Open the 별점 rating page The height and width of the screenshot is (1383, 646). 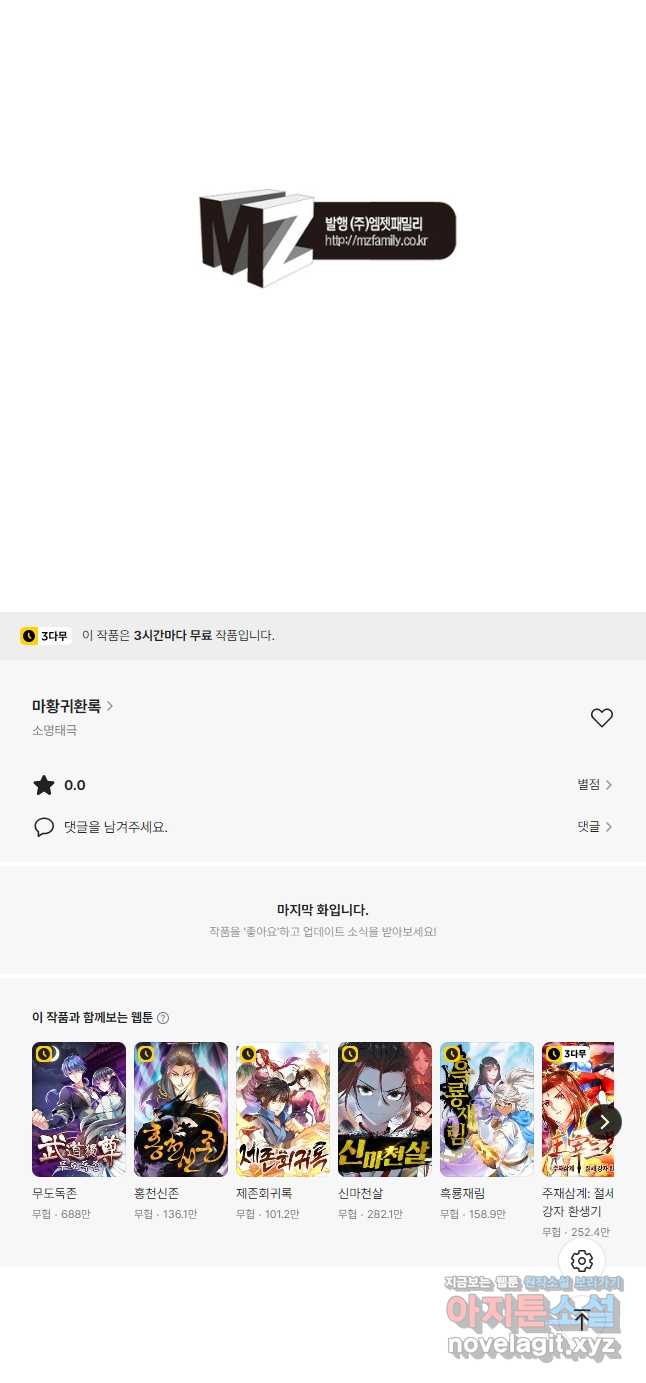click(594, 785)
